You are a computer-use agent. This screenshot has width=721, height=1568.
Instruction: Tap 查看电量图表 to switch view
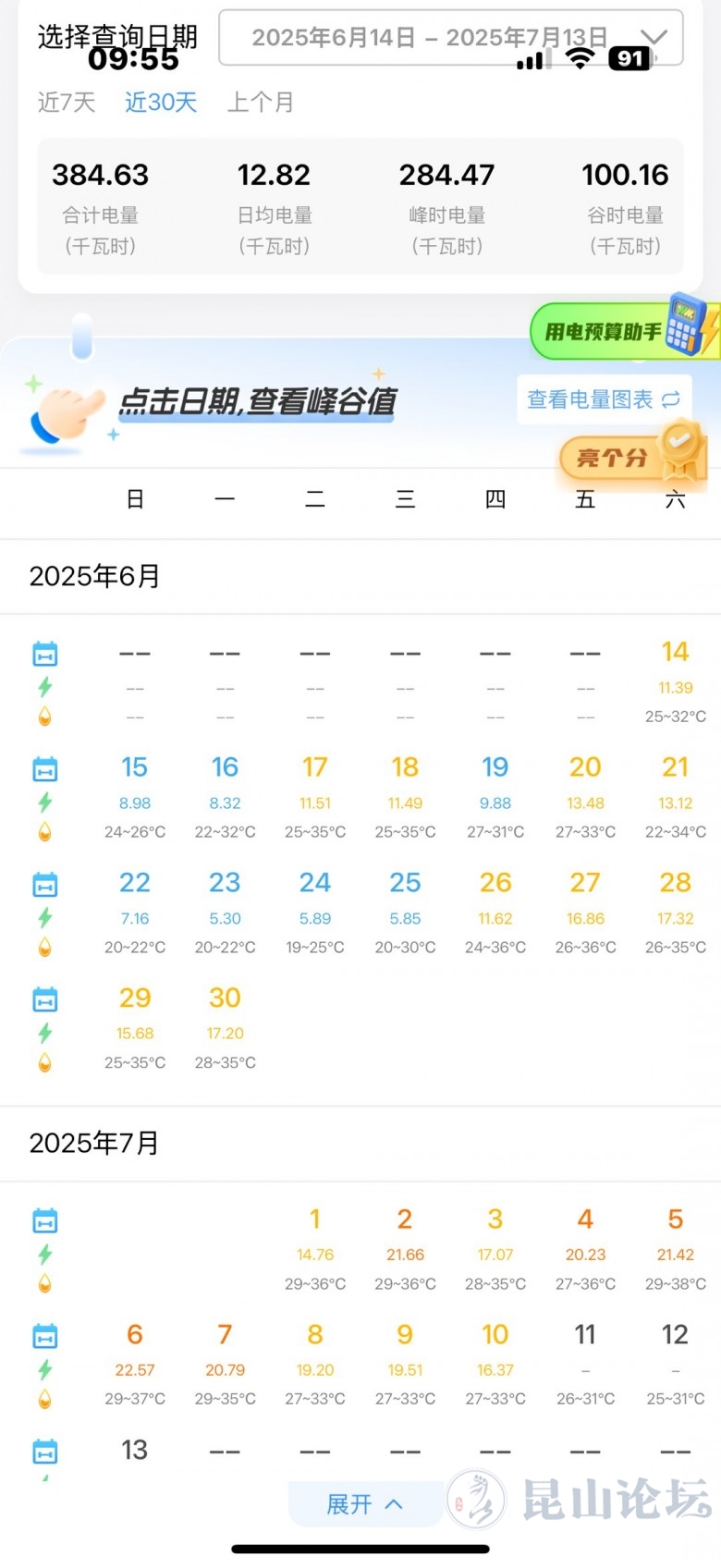click(603, 399)
